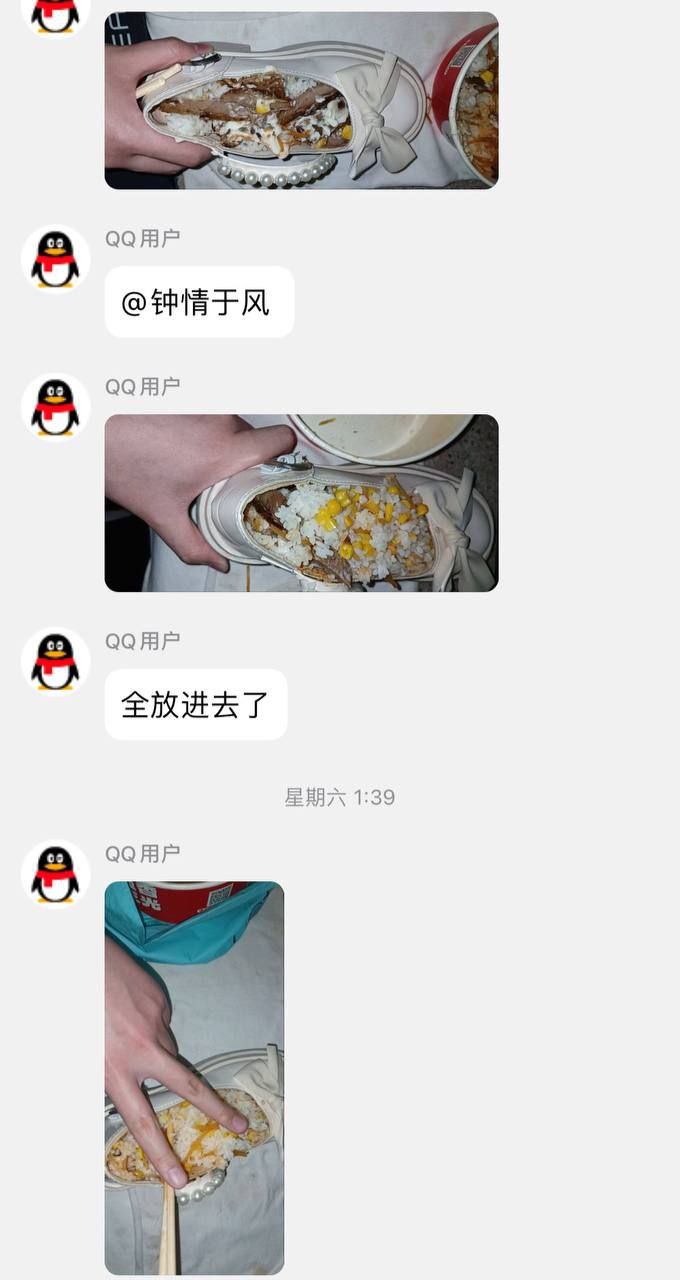Open the photo above the @钟情于风 message
This screenshot has width=680, height=1280.
click(x=301, y=100)
